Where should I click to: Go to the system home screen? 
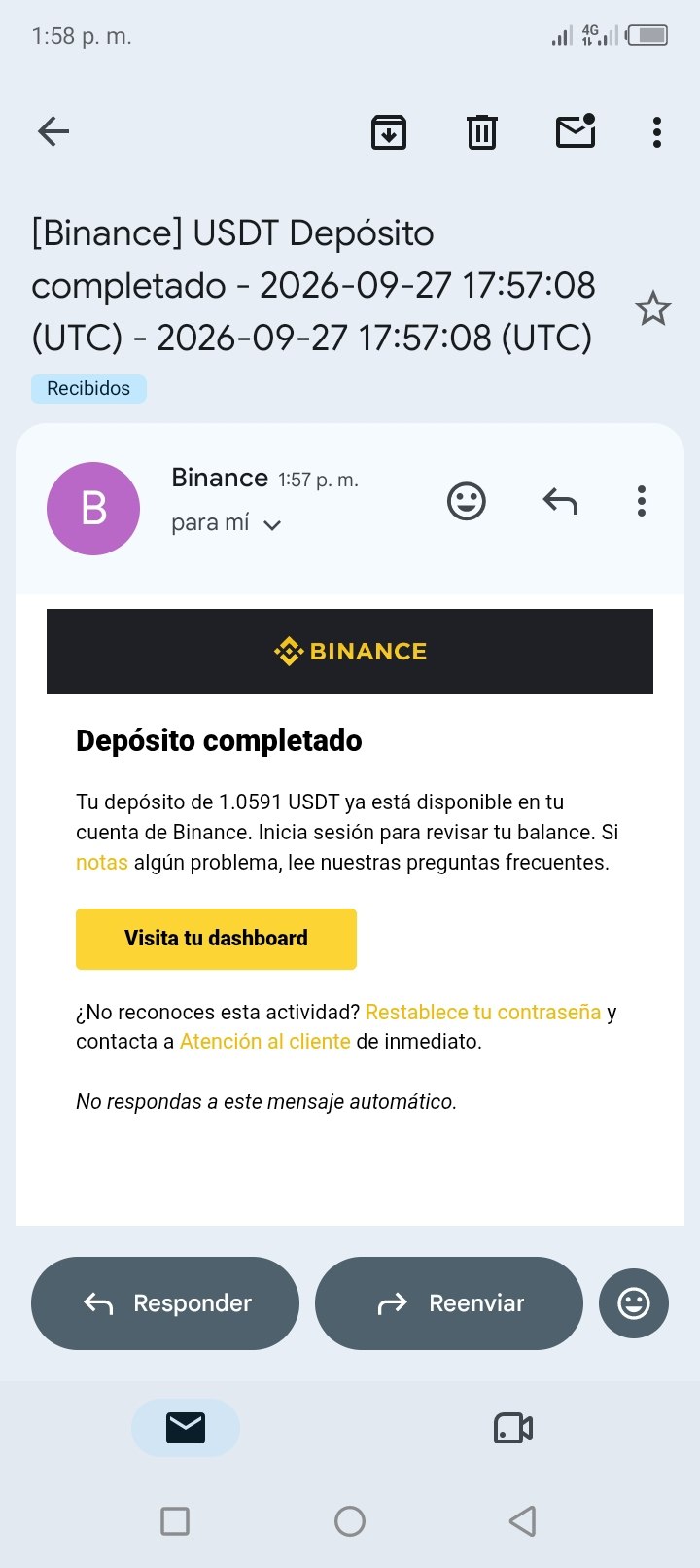coord(350,1520)
